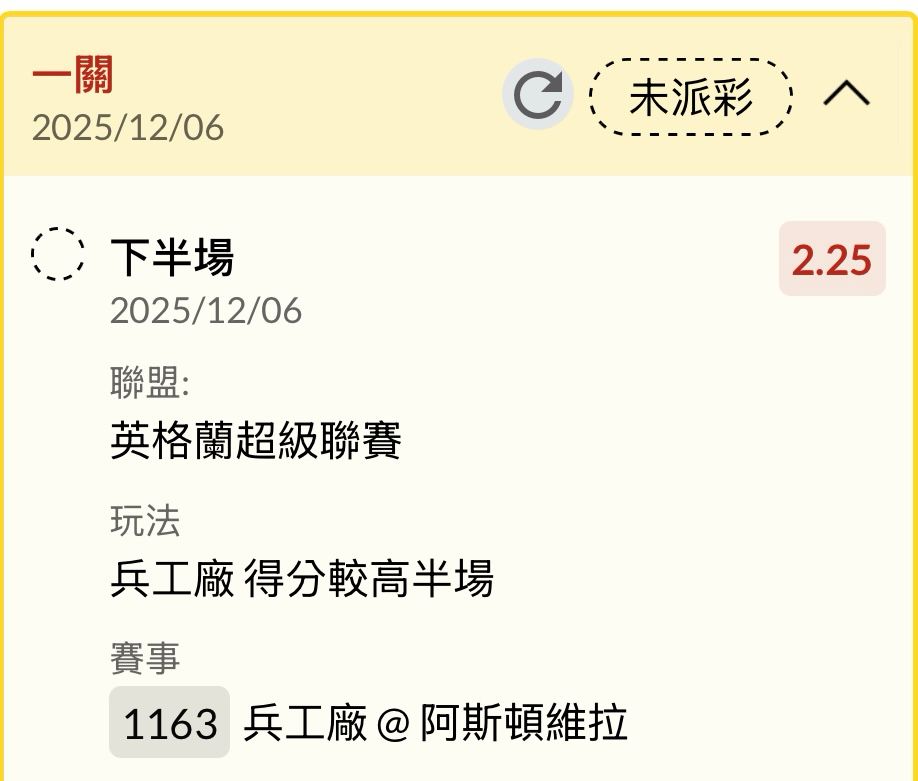Collapse the 一關 bet card
Image resolution: width=918 pixels, height=781 pixels.
click(846, 96)
